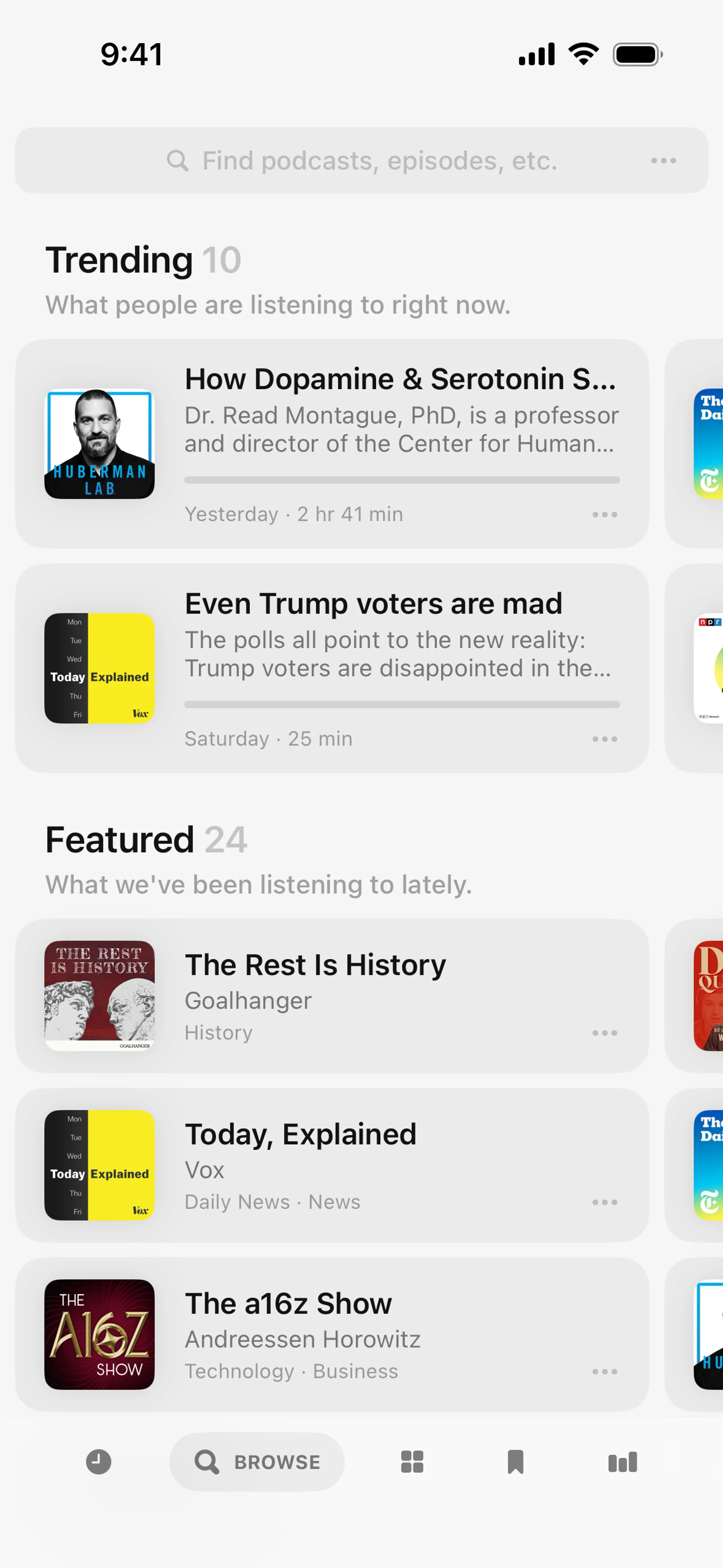The height and width of the screenshot is (1568, 723).
Task: Open the Today, Explained podcast card
Action: coord(300,1135)
